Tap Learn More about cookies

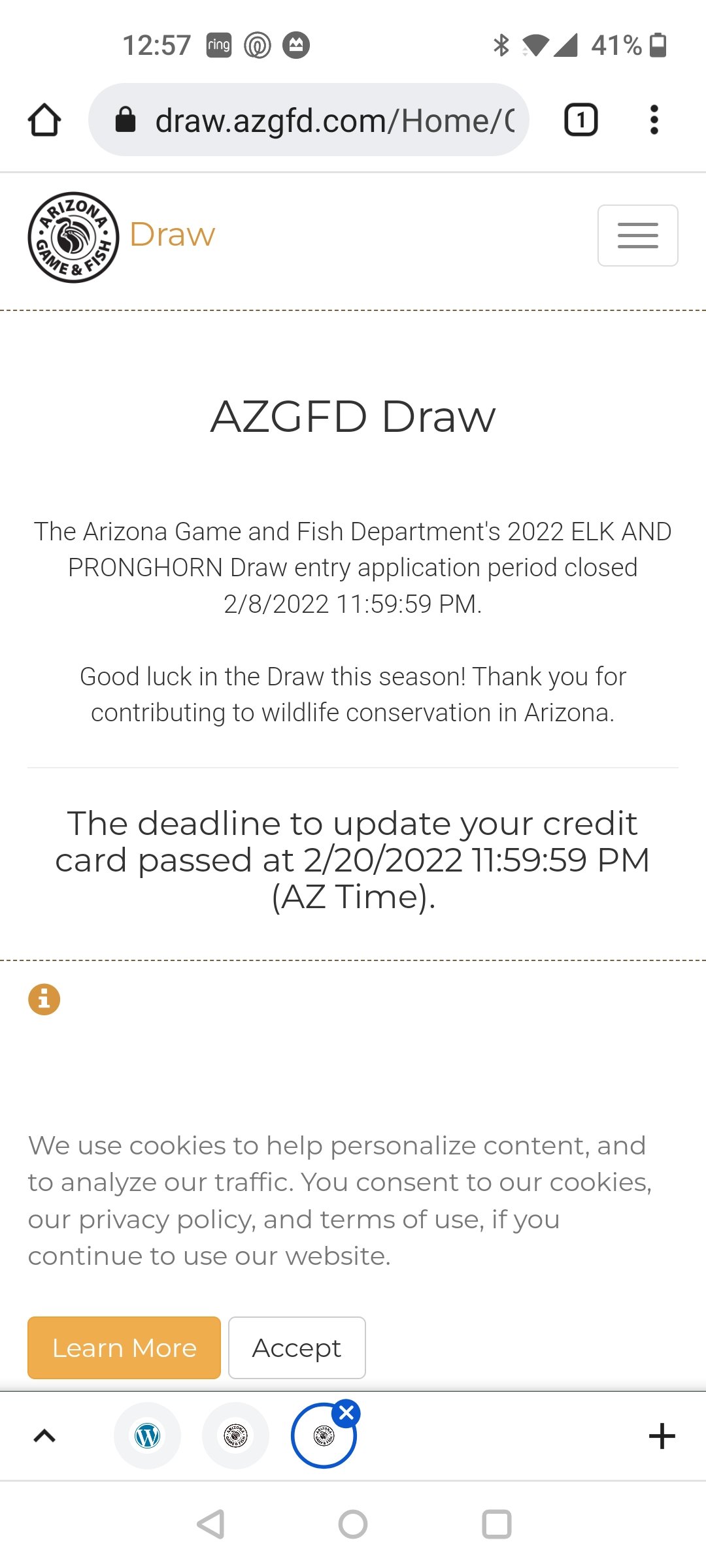pyautogui.click(x=124, y=1347)
